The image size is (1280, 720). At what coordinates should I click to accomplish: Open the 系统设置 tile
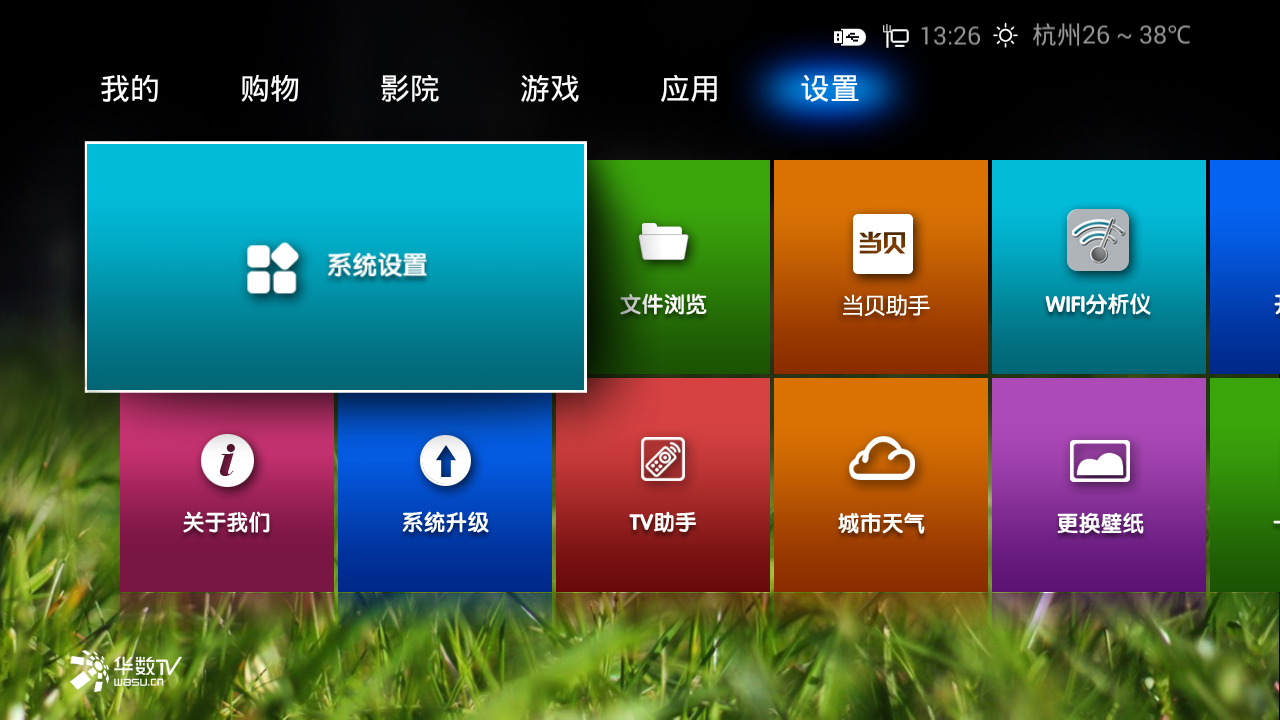(x=336, y=267)
